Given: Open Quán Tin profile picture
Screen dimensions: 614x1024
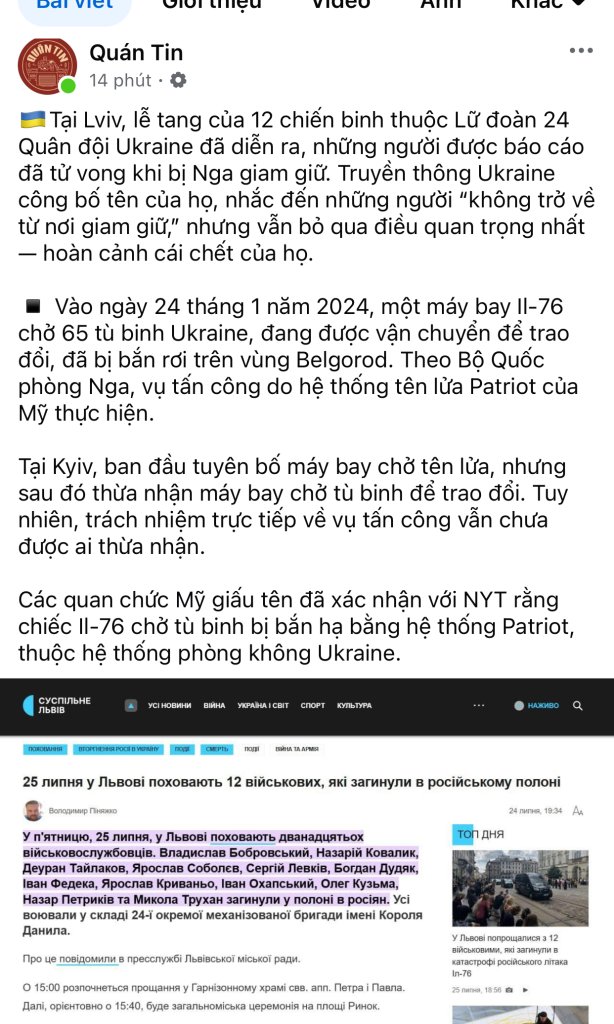Looking at the screenshot, I should (47, 67).
